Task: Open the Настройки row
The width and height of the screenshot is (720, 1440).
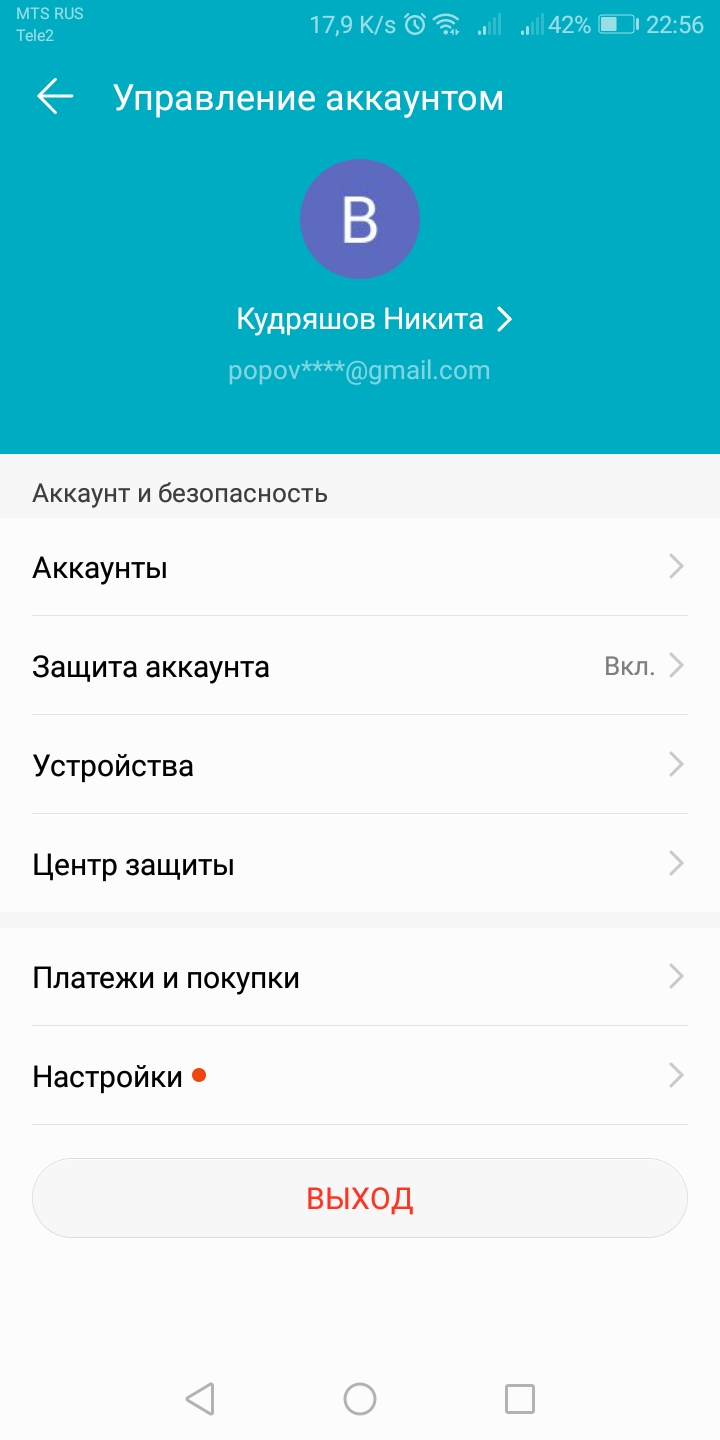Action: (x=360, y=1076)
